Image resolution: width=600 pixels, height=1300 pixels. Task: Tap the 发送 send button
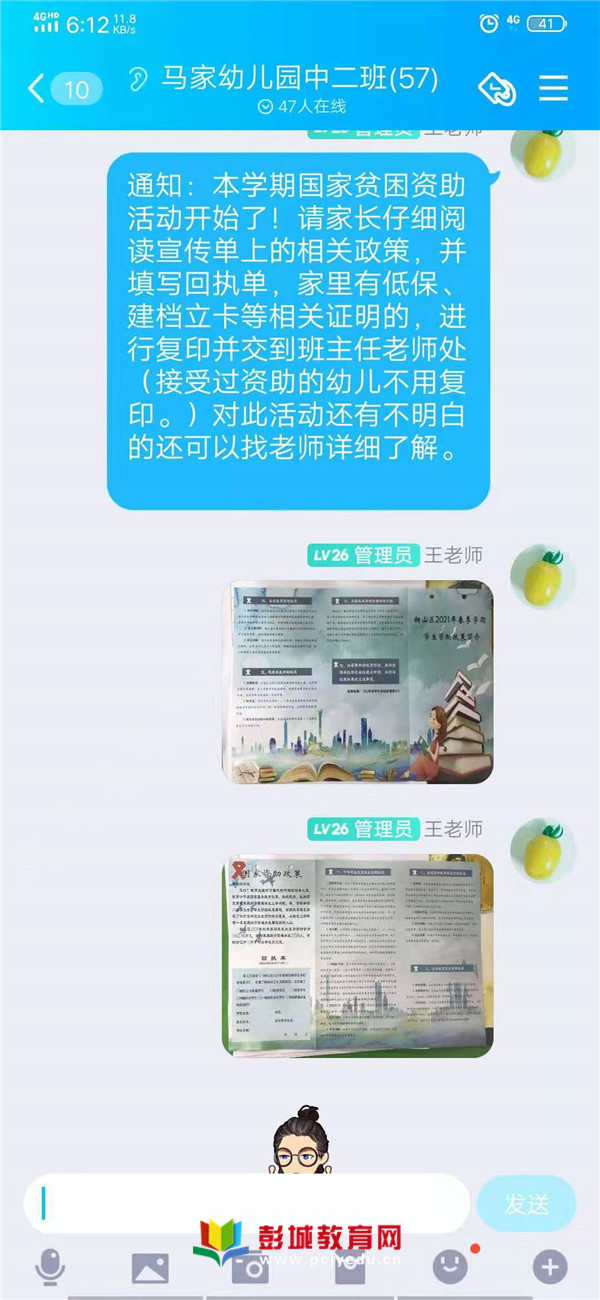point(526,1203)
